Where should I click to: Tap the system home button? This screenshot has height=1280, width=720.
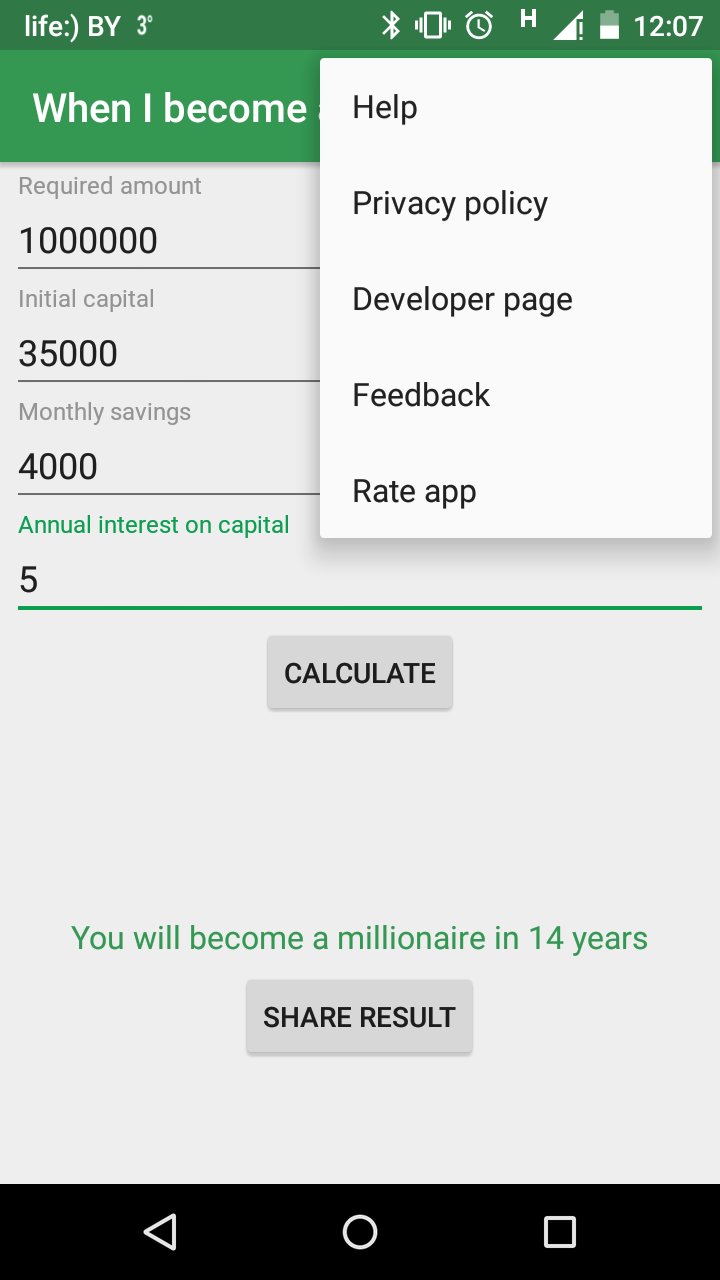pos(360,1232)
